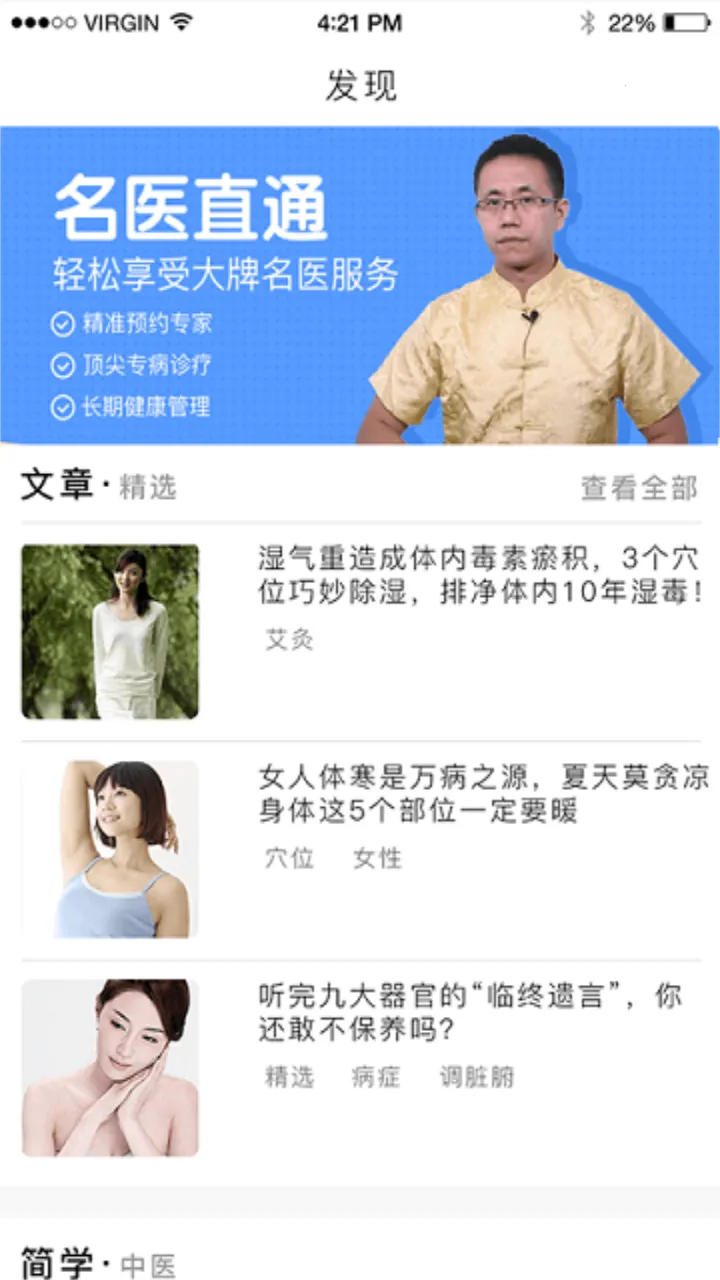Viewport: 720px width, 1280px height.
Task: Tap the 女性 tag
Action: [377, 858]
